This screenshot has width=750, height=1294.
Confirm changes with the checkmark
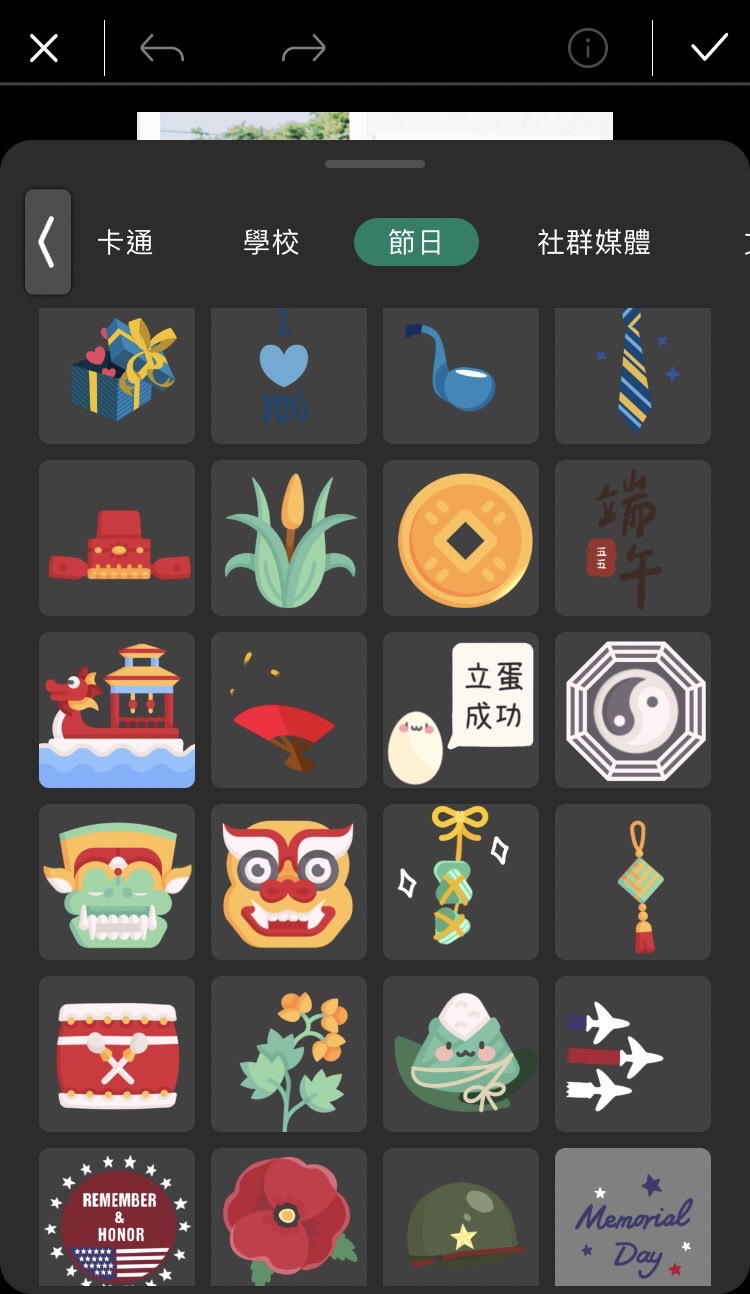coord(709,48)
